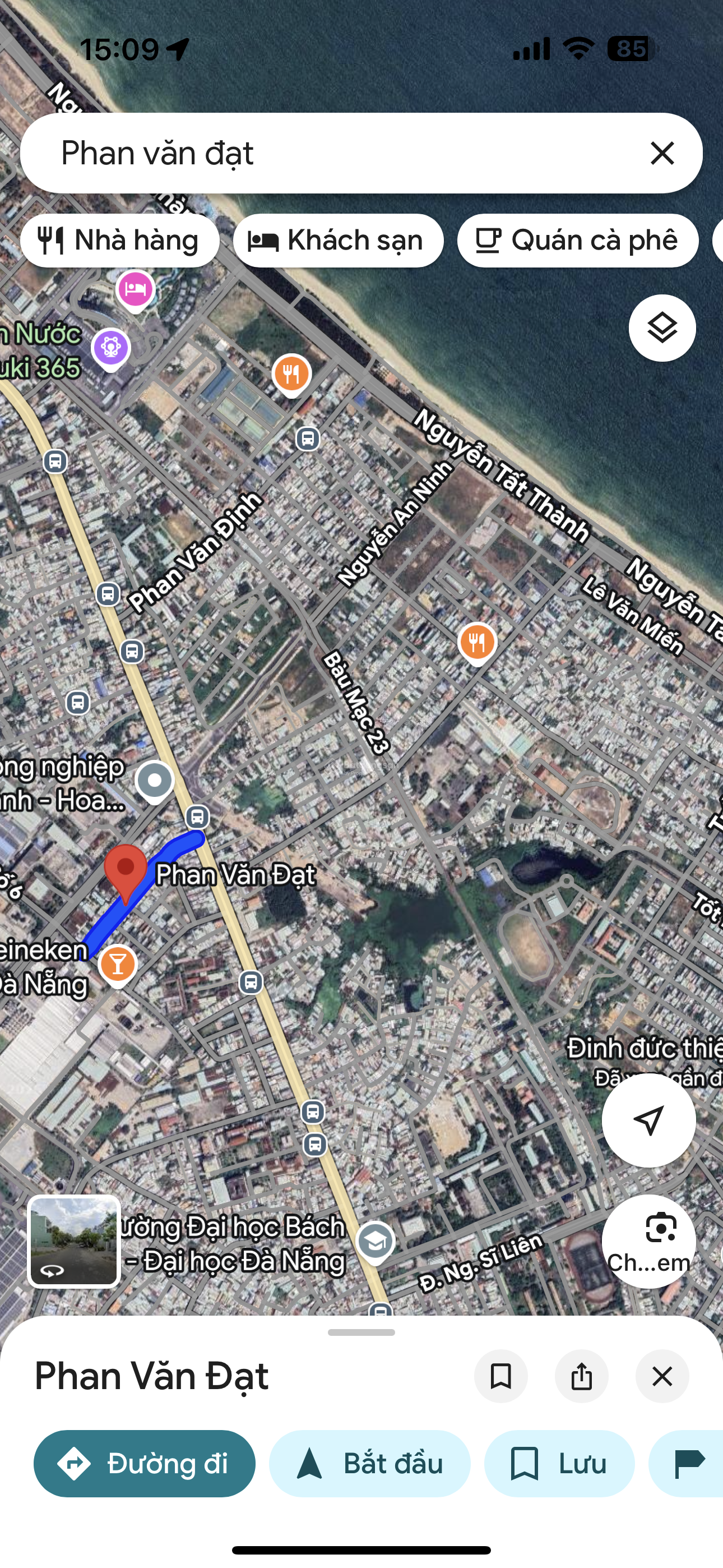This screenshot has width=723, height=1568.
Task: Get directions with Đường đi
Action: click(x=144, y=1463)
